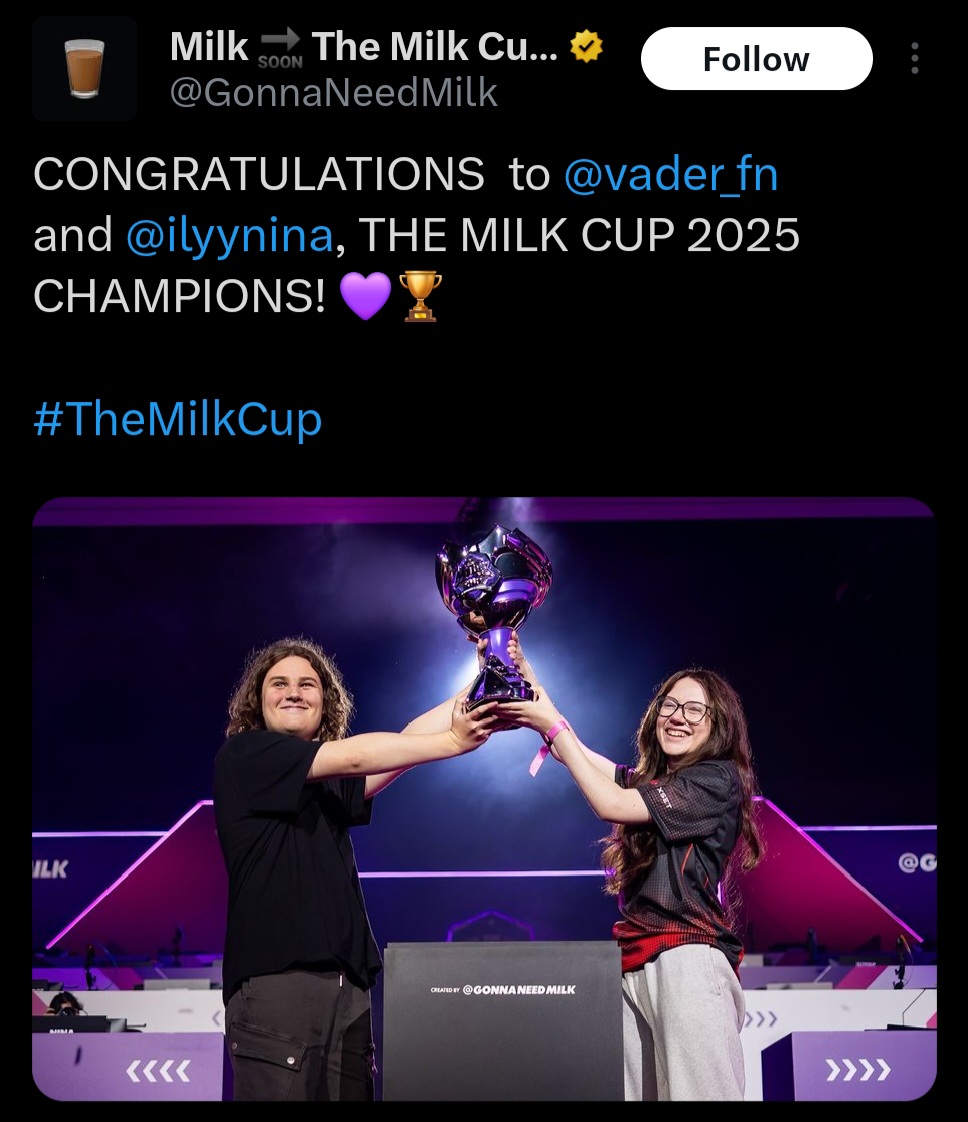
Task: Open the @vader_fn mention
Action: 671,175
